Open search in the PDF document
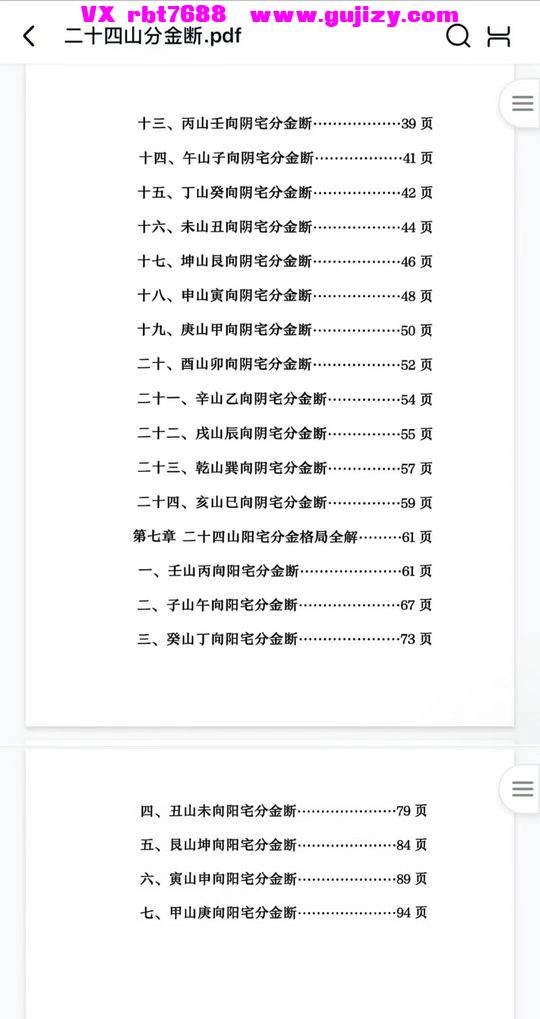Viewport: 540px width, 1019px height. [x=458, y=36]
